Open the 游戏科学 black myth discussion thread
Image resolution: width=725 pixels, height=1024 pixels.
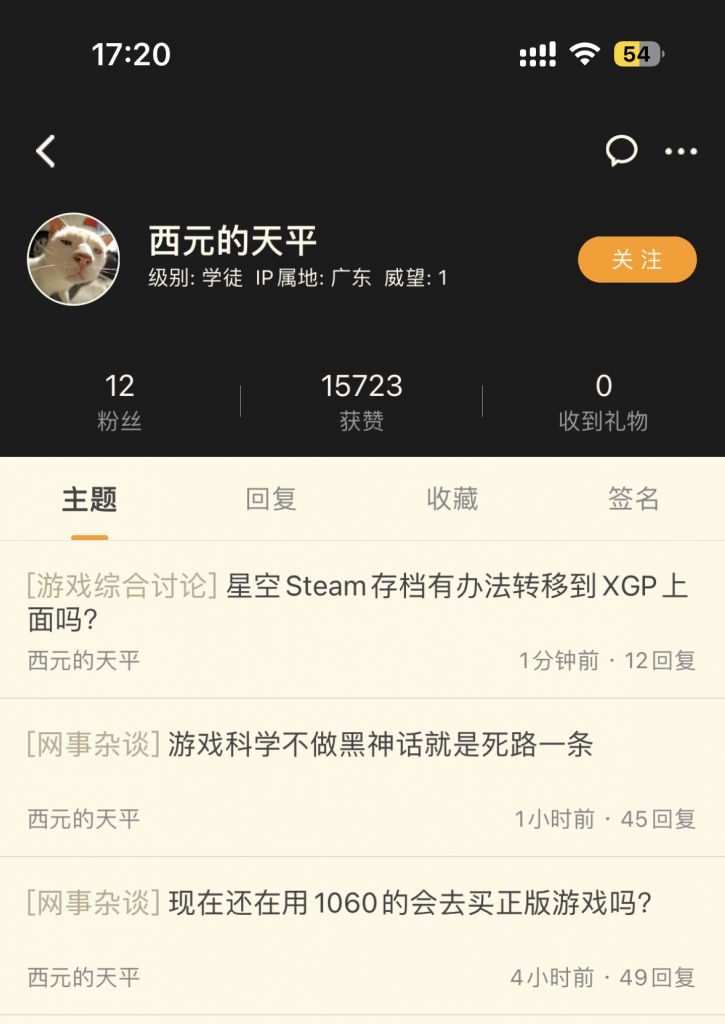[360, 748]
